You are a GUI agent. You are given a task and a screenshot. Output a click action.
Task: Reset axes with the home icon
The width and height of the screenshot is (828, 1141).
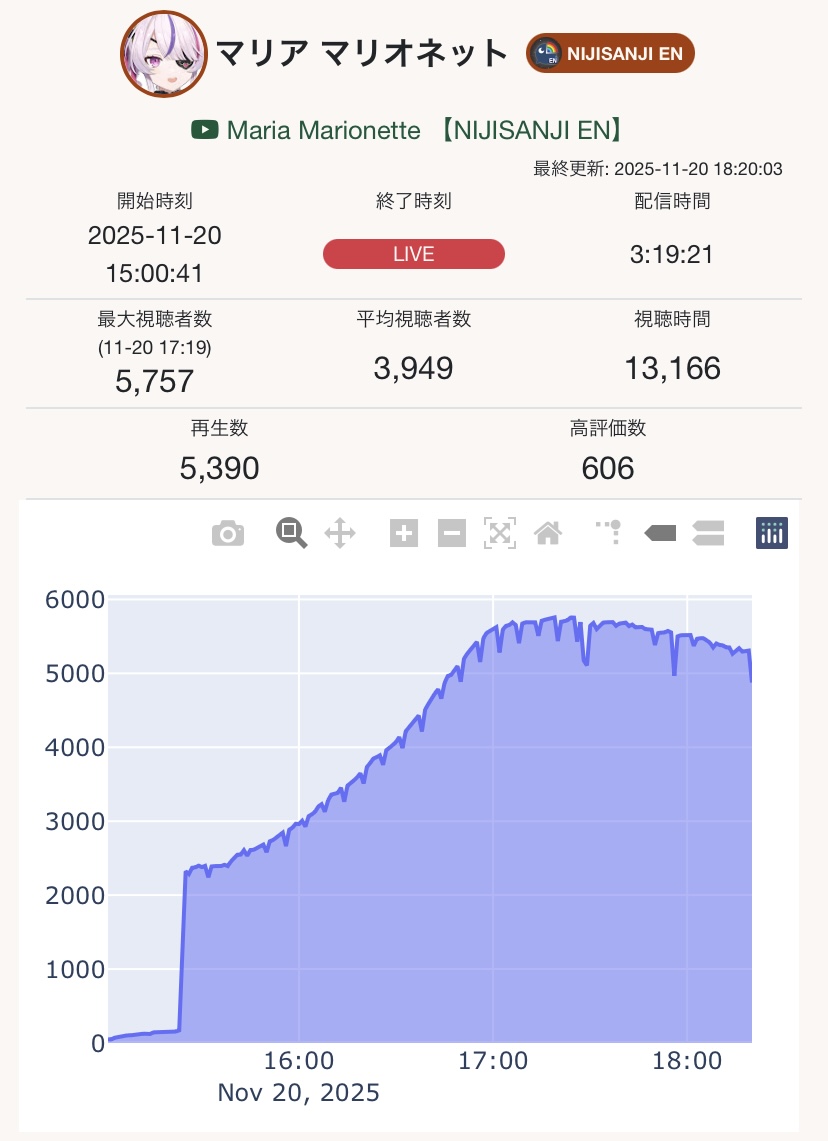tap(548, 533)
